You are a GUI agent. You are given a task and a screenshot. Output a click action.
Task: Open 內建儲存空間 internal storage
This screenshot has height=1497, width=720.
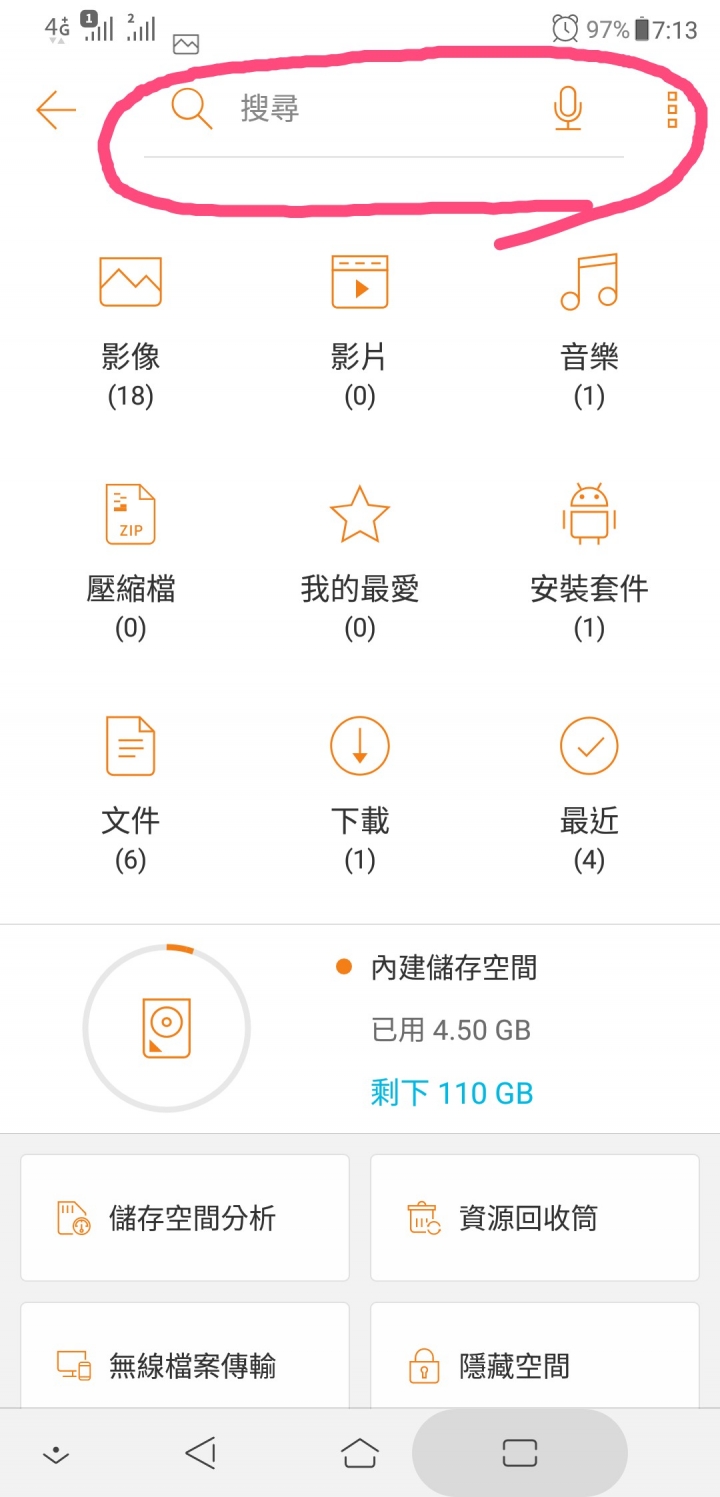tap(360, 1029)
